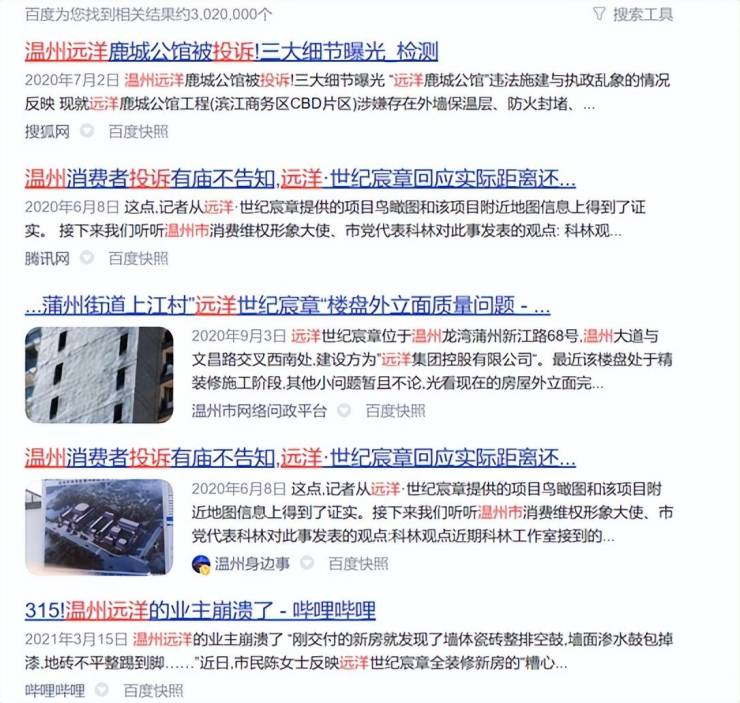View 百度快照 beside 腾讯网
The height and width of the screenshot is (703, 740).
click(138, 258)
